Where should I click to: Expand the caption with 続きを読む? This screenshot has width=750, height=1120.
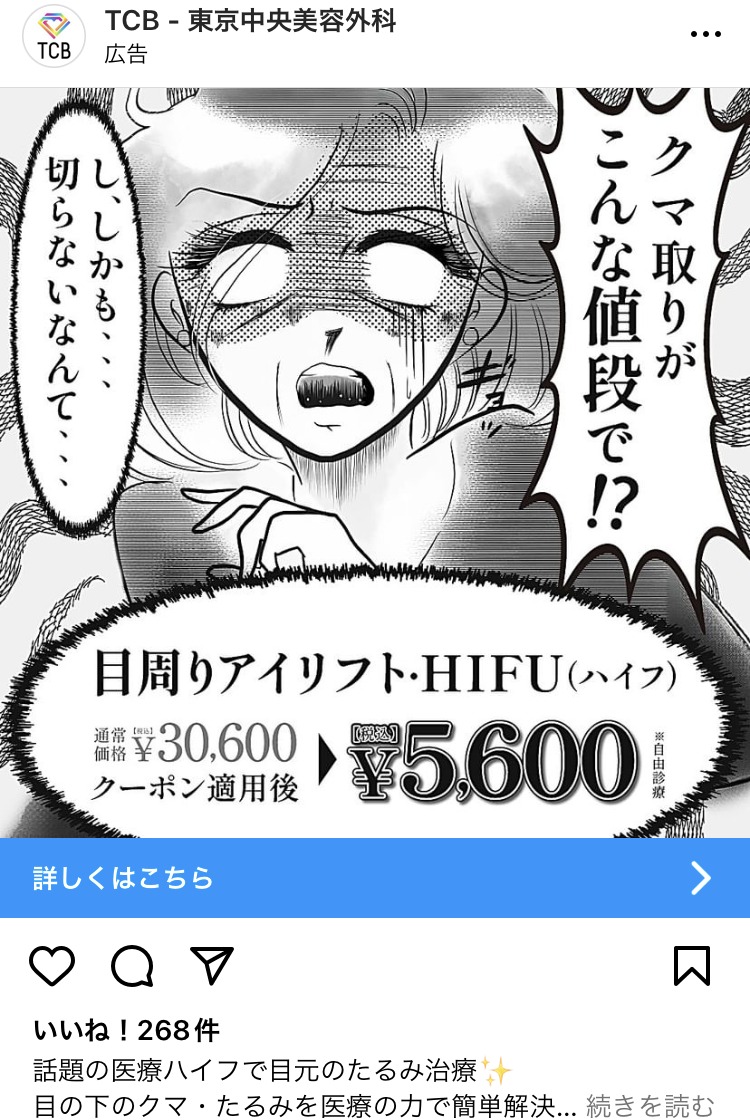[650, 1106]
